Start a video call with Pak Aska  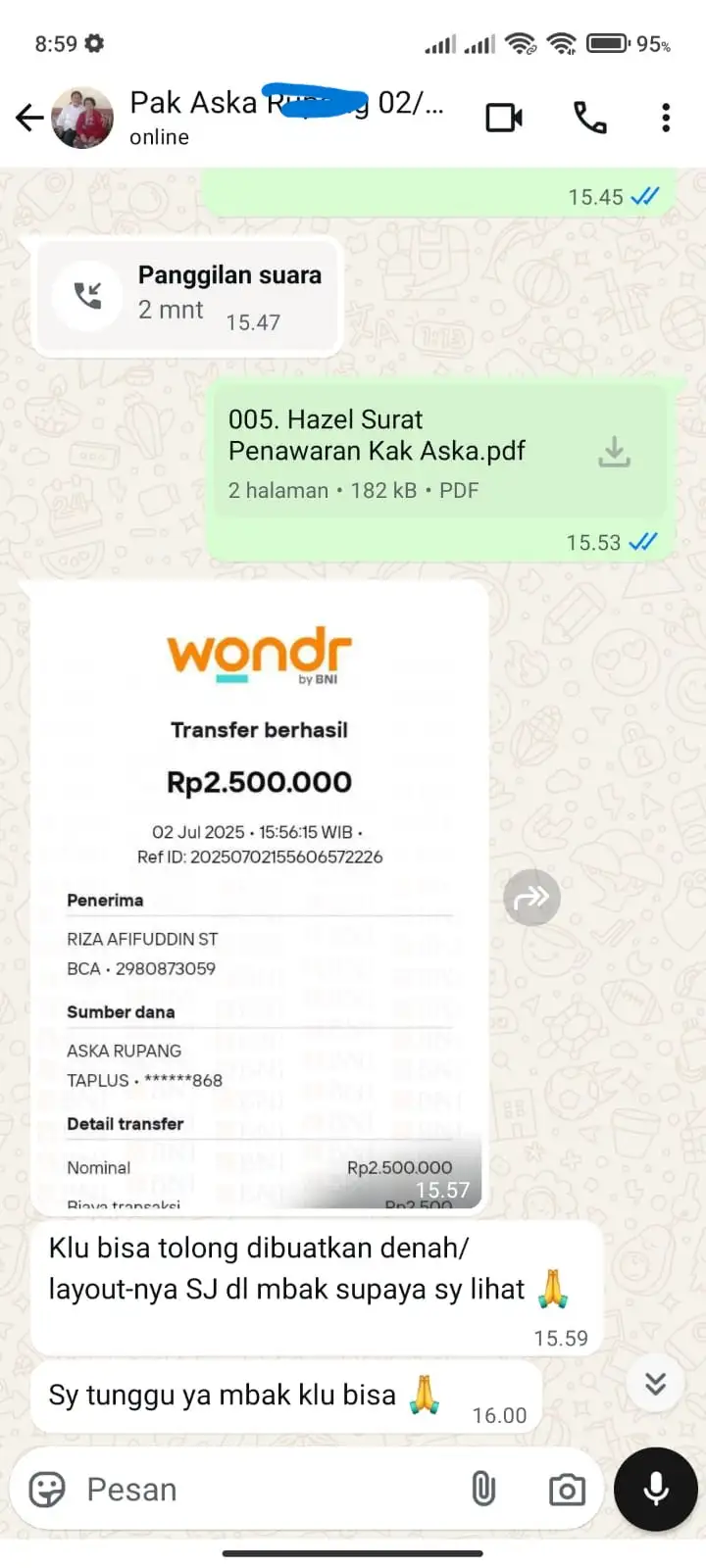(504, 118)
